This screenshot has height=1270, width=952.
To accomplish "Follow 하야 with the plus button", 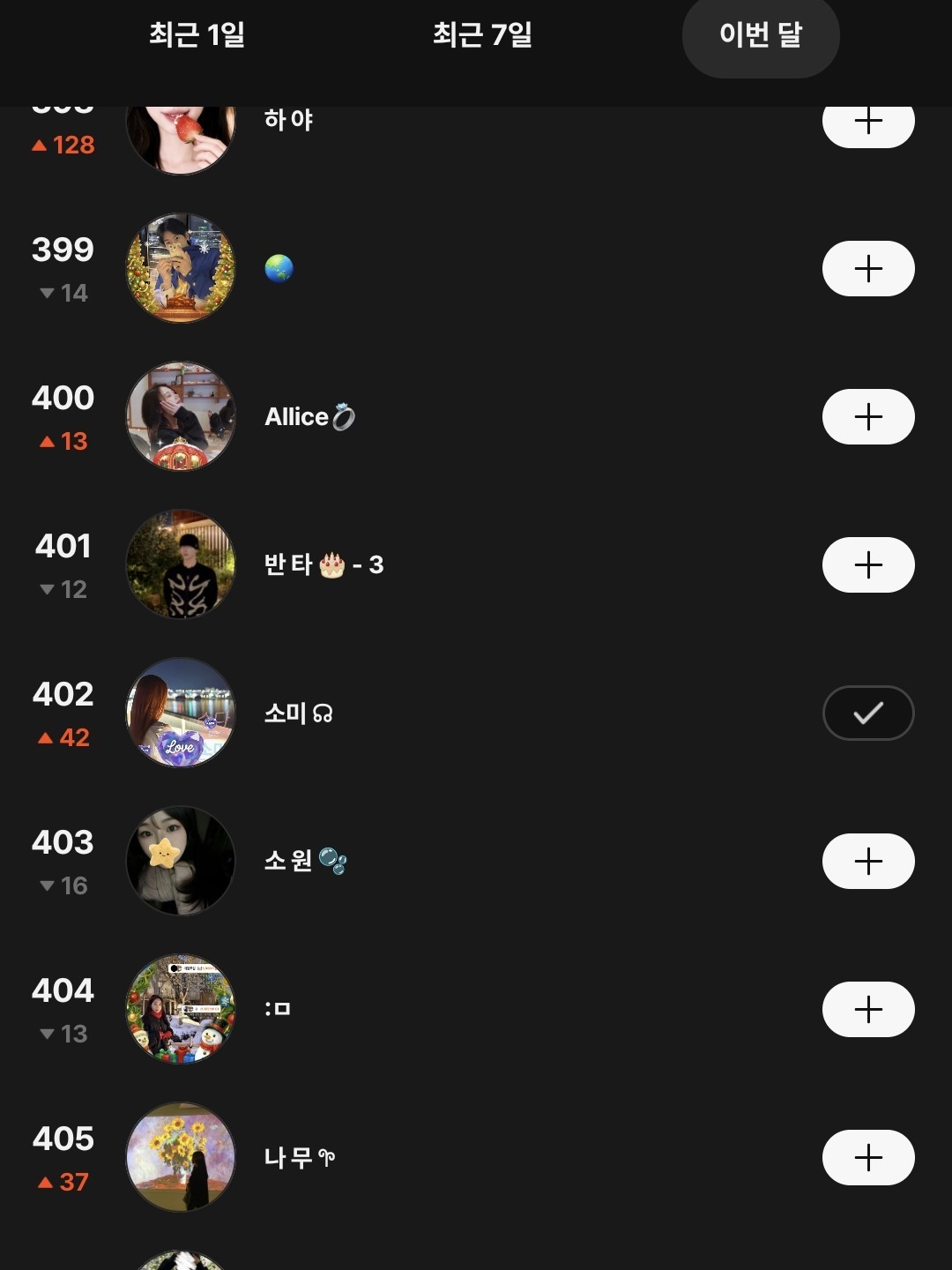I will click(867, 123).
